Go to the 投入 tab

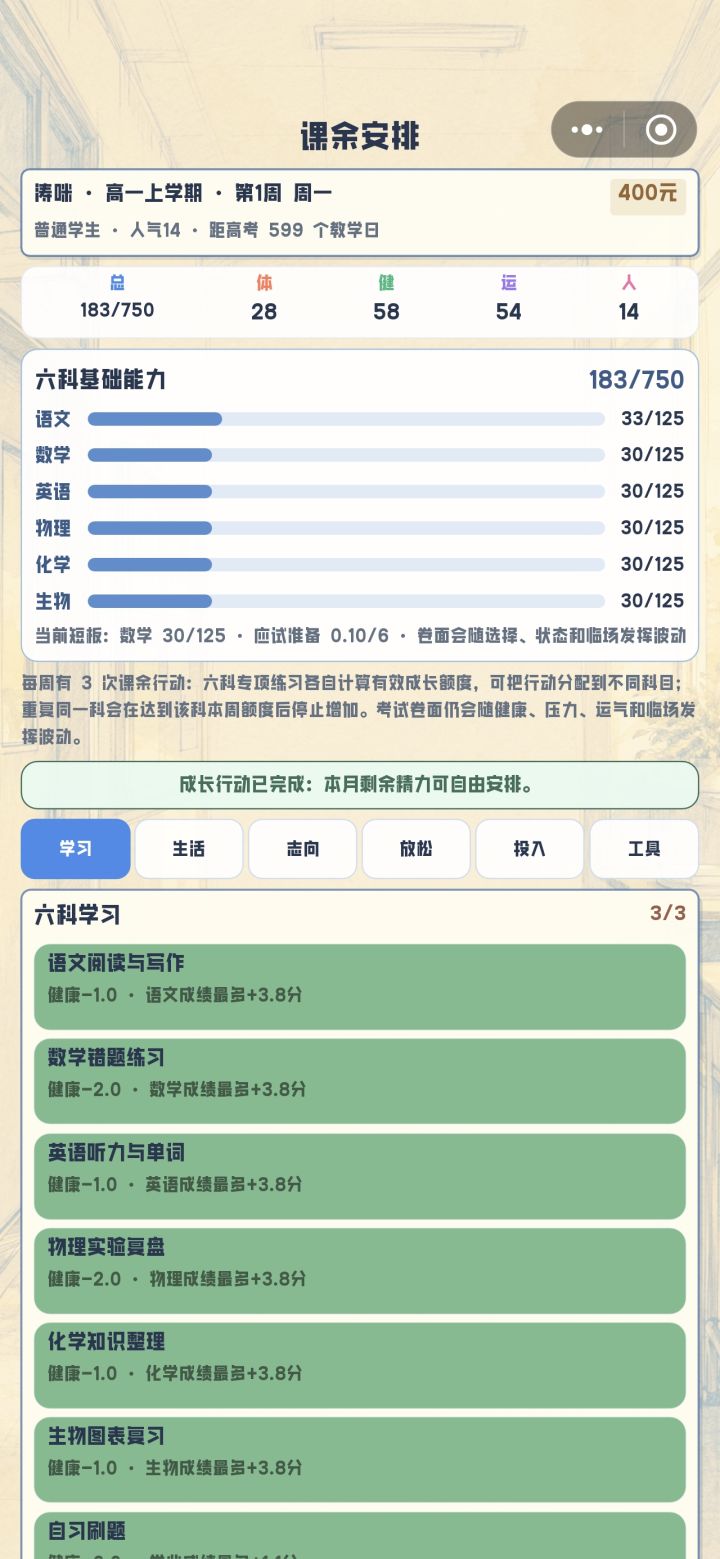[x=530, y=849]
